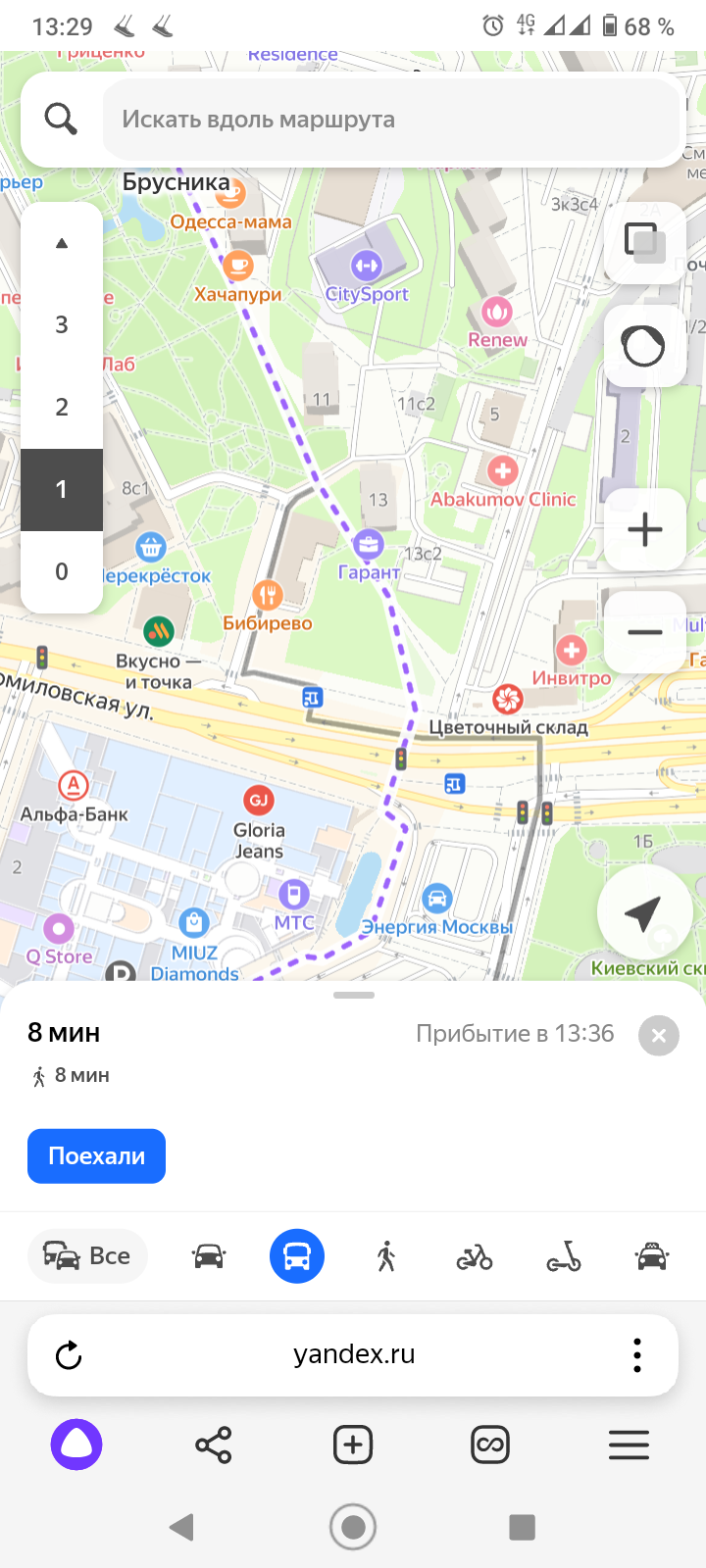Start the route with Поехали button
The image size is (706, 1568).
click(96, 1156)
